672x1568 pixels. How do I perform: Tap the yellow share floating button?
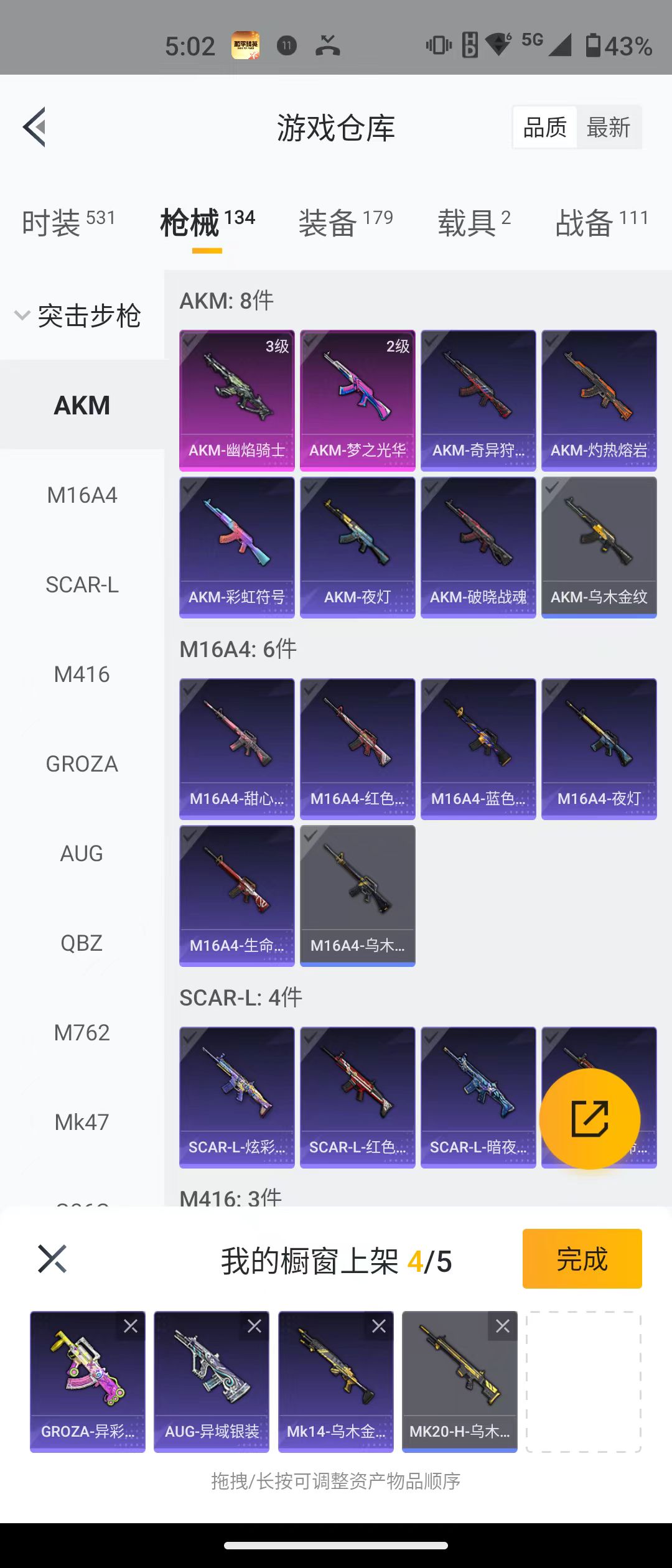point(589,1119)
